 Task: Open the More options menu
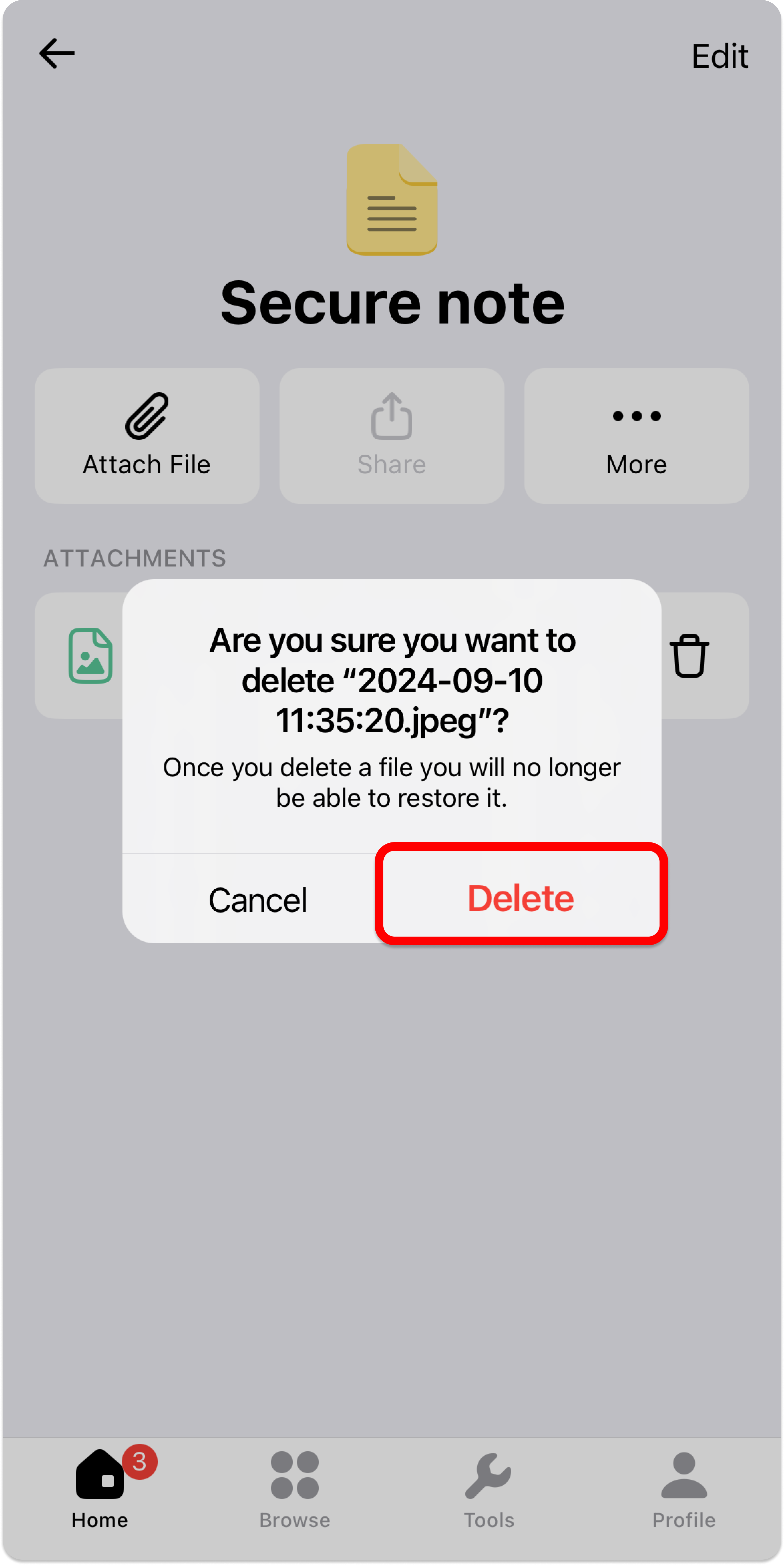click(x=636, y=436)
